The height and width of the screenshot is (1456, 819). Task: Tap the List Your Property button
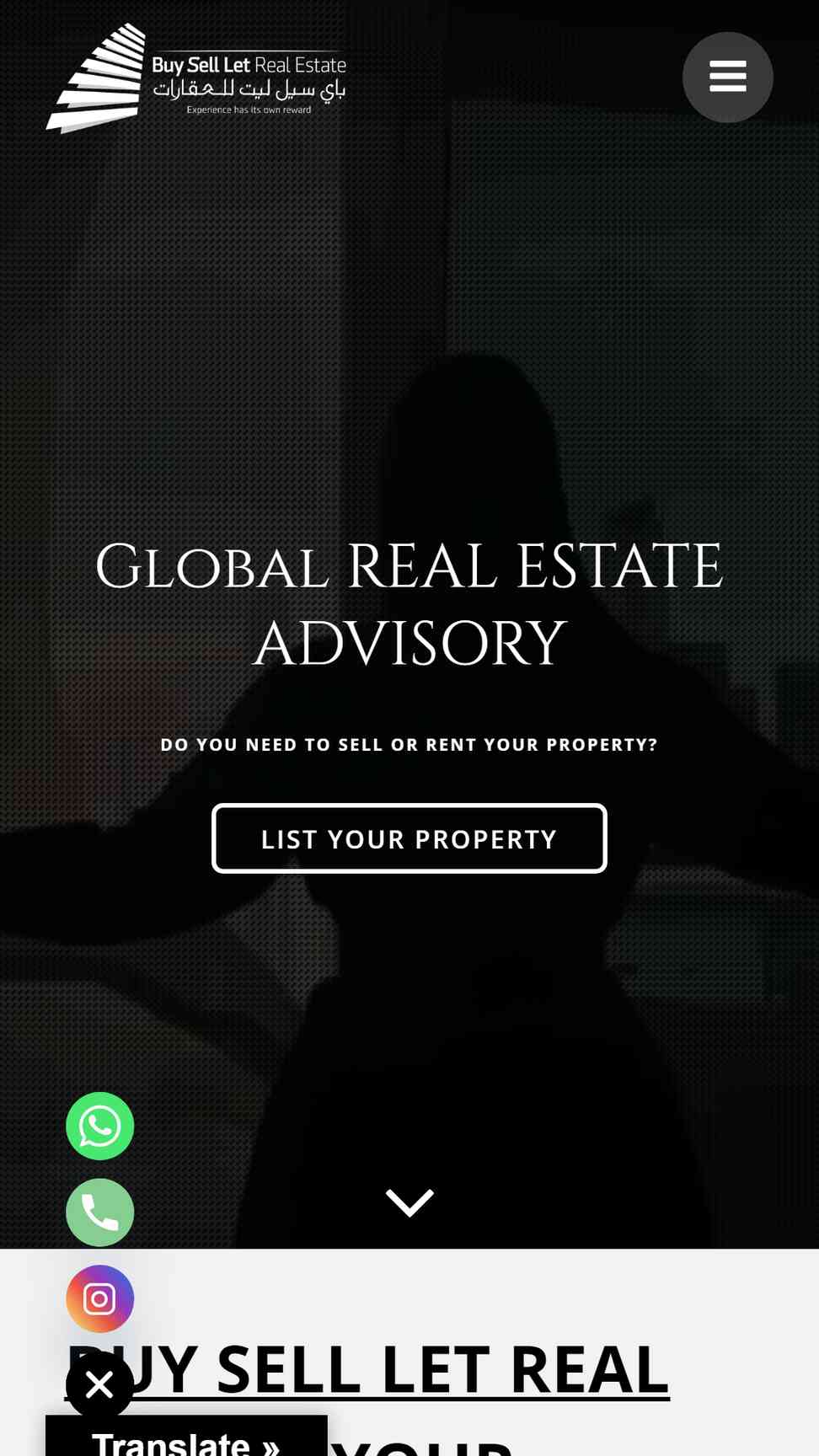pyautogui.click(x=409, y=838)
